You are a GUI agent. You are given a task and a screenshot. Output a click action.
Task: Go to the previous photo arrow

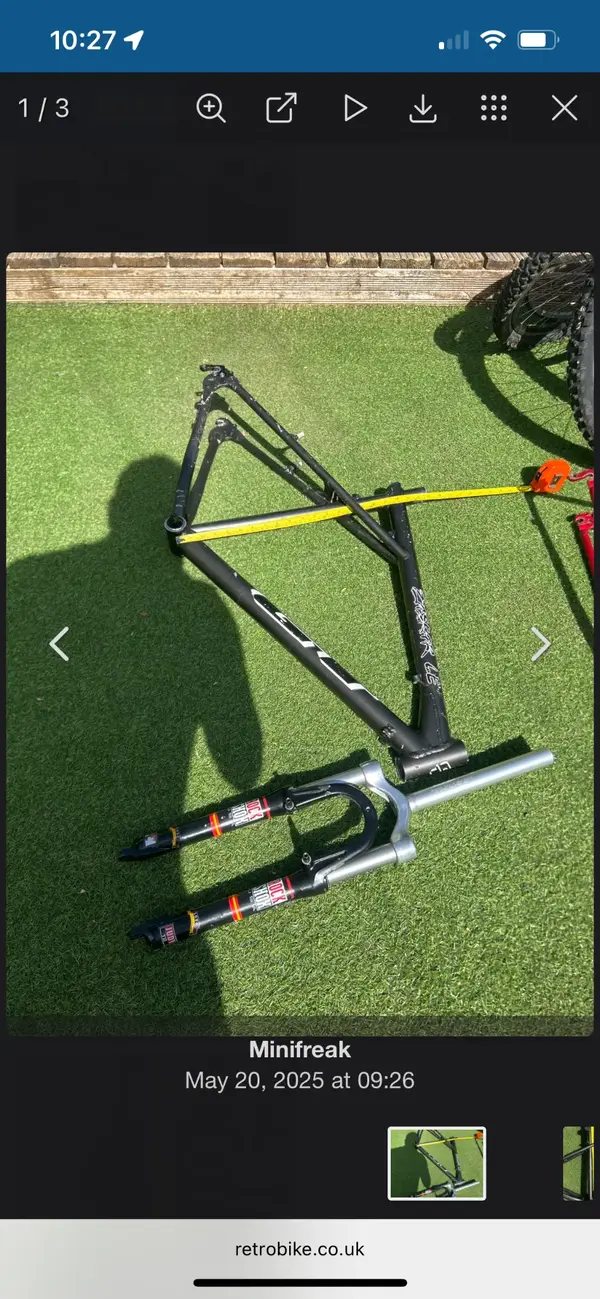click(x=59, y=644)
